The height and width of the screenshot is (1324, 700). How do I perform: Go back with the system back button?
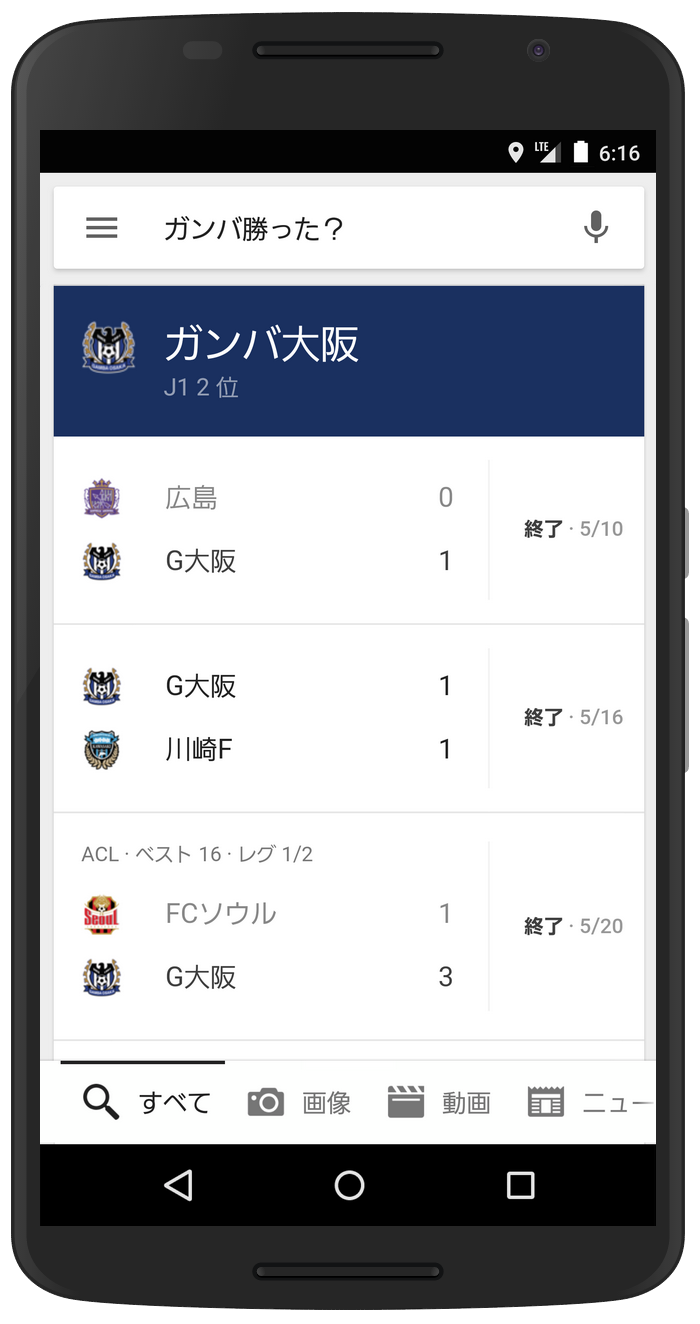click(178, 1186)
